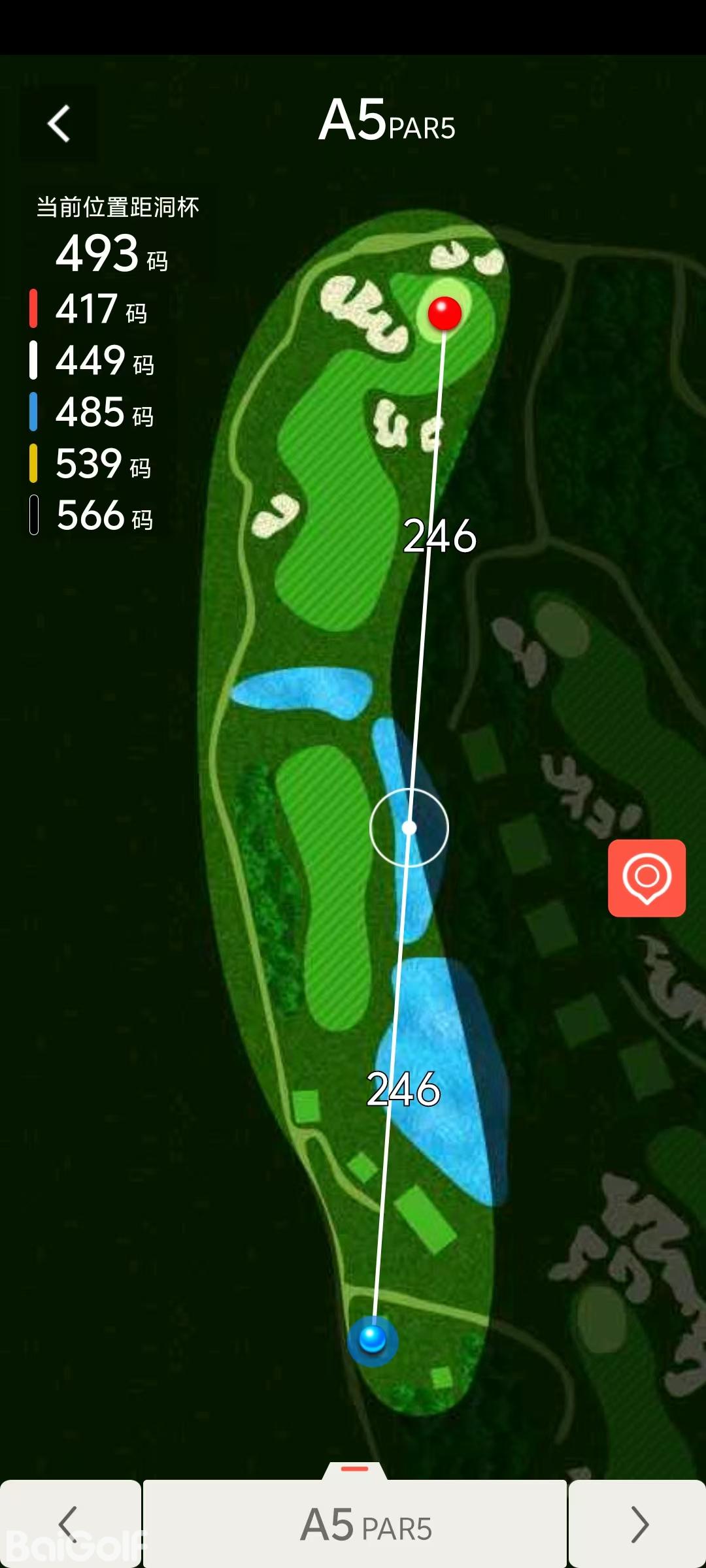Tap the red location pin button
Image resolution: width=706 pixels, height=1568 pixels.
coord(647,877)
